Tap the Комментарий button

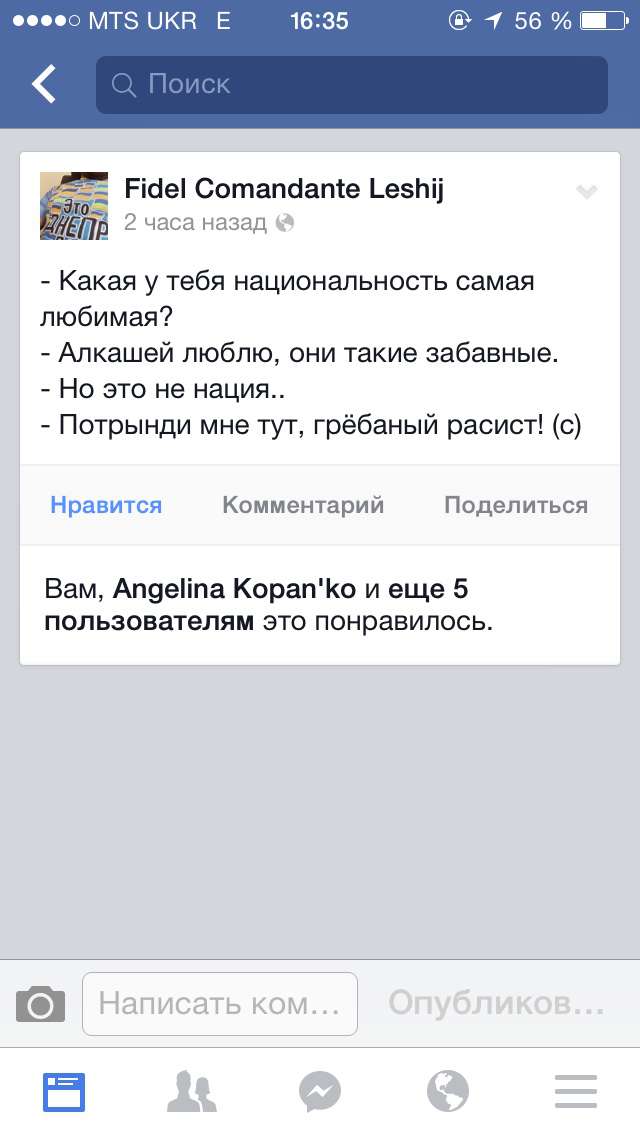click(x=303, y=505)
